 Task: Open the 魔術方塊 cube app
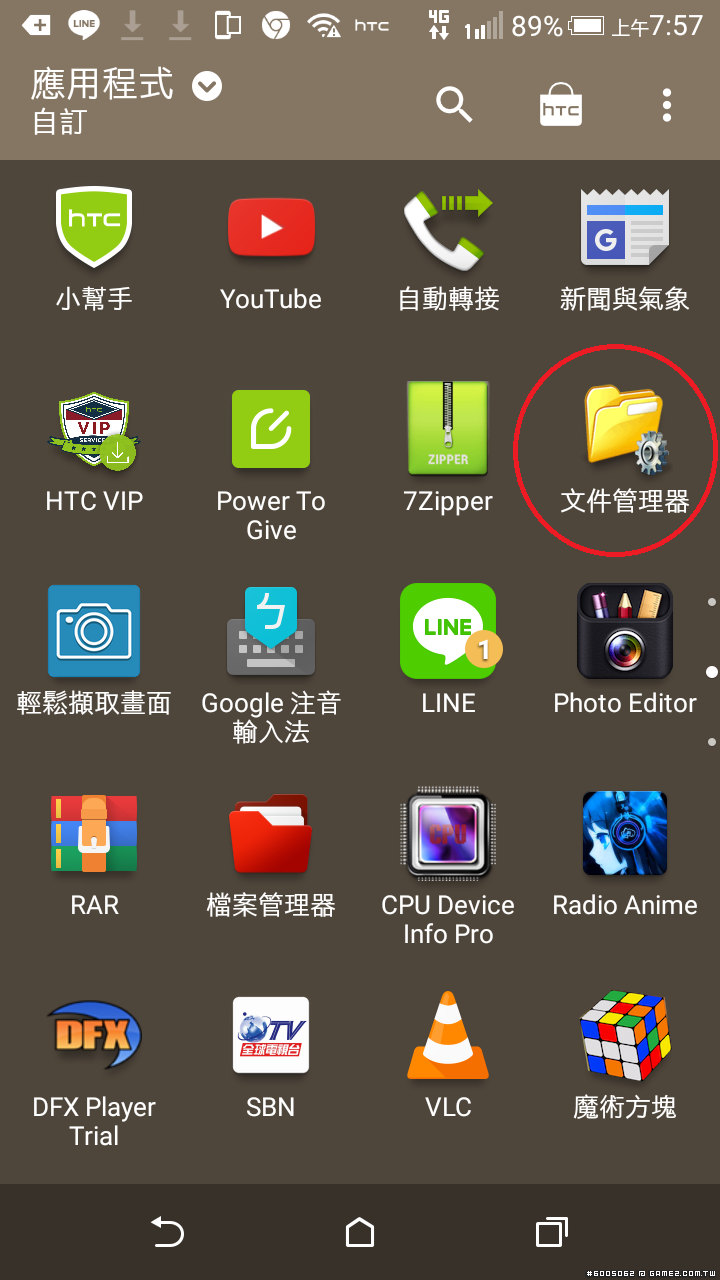[625, 1037]
